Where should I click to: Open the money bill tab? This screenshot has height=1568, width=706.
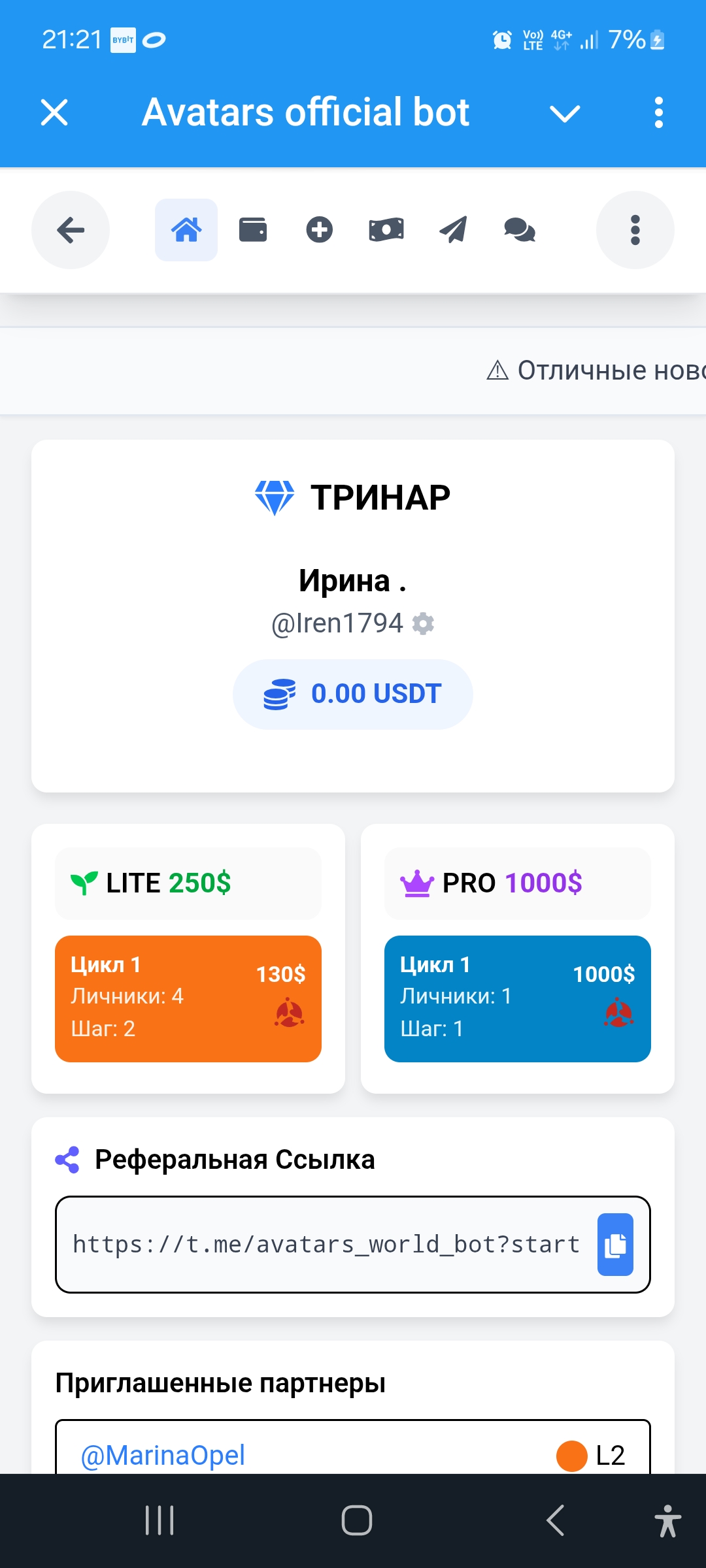click(x=386, y=230)
